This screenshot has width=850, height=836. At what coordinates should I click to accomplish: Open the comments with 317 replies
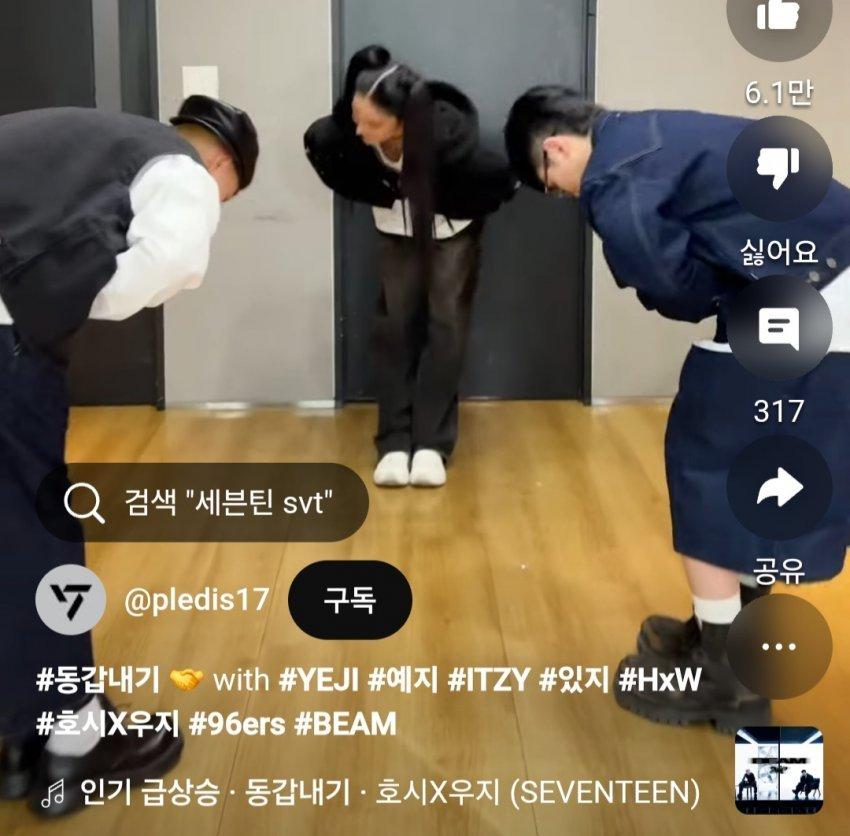pyautogui.click(x=778, y=327)
